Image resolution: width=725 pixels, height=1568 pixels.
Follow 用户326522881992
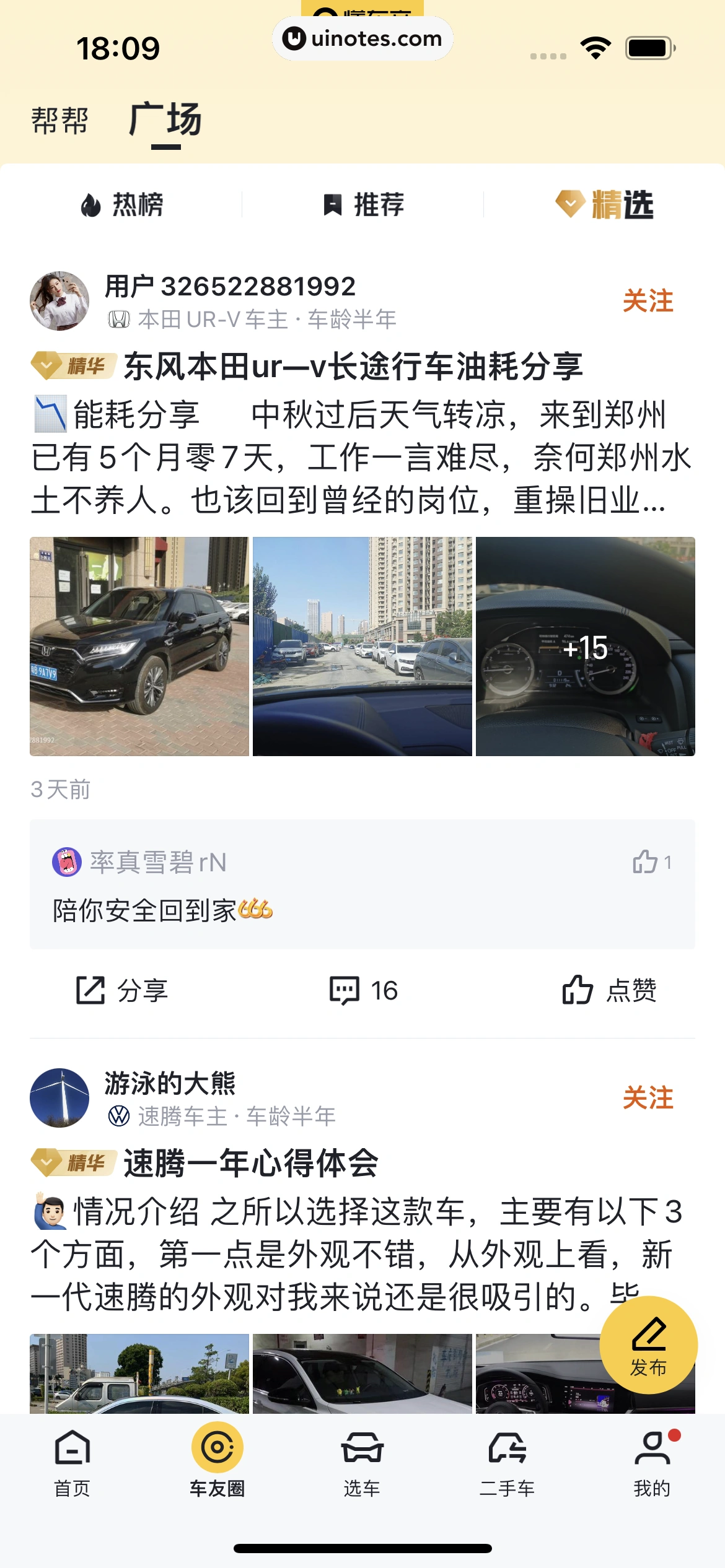[648, 301]
